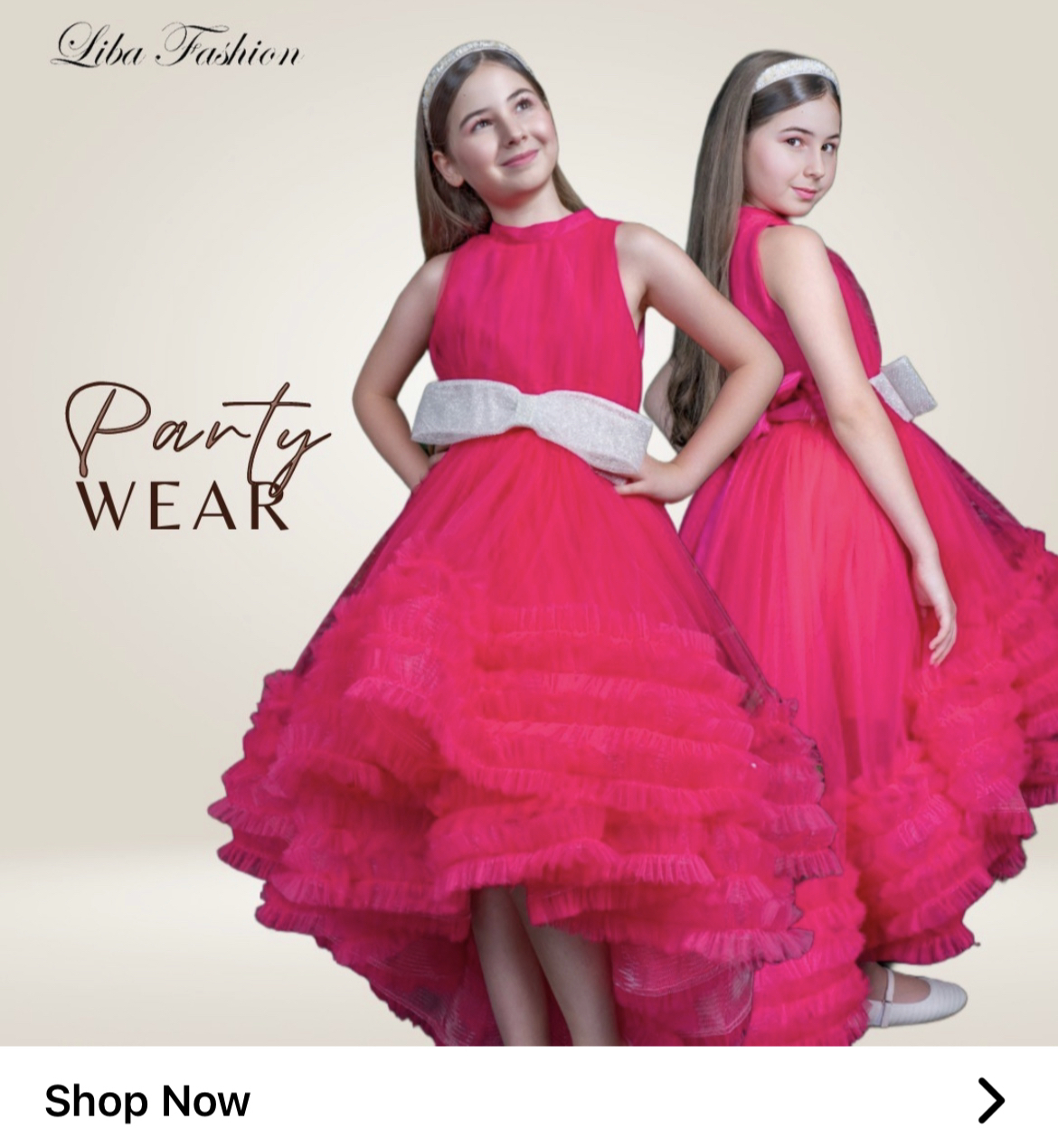
Task: Tap the Shop Now call-to-action bar
Action: coord(528,1099)
